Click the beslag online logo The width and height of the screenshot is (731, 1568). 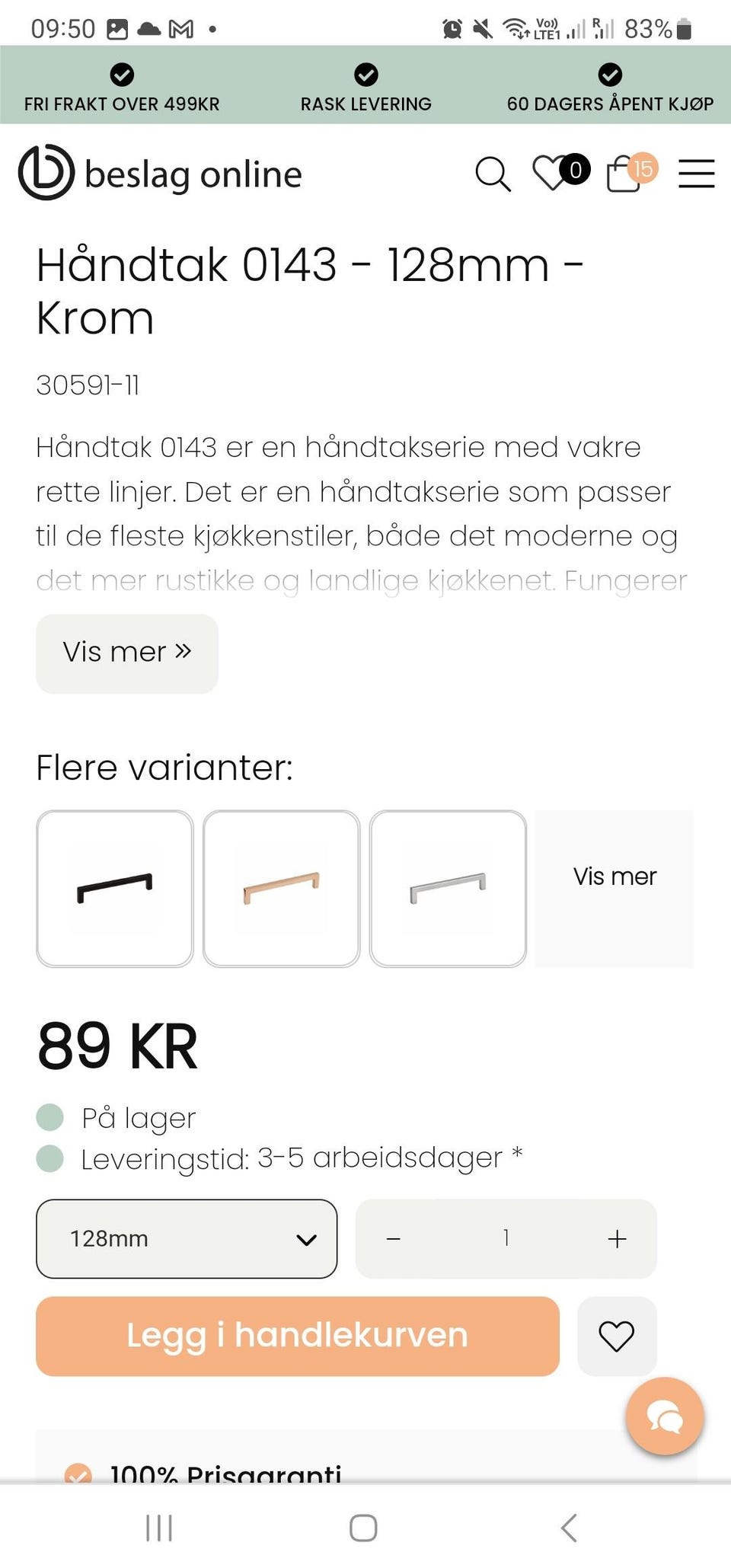coord(160,174)
